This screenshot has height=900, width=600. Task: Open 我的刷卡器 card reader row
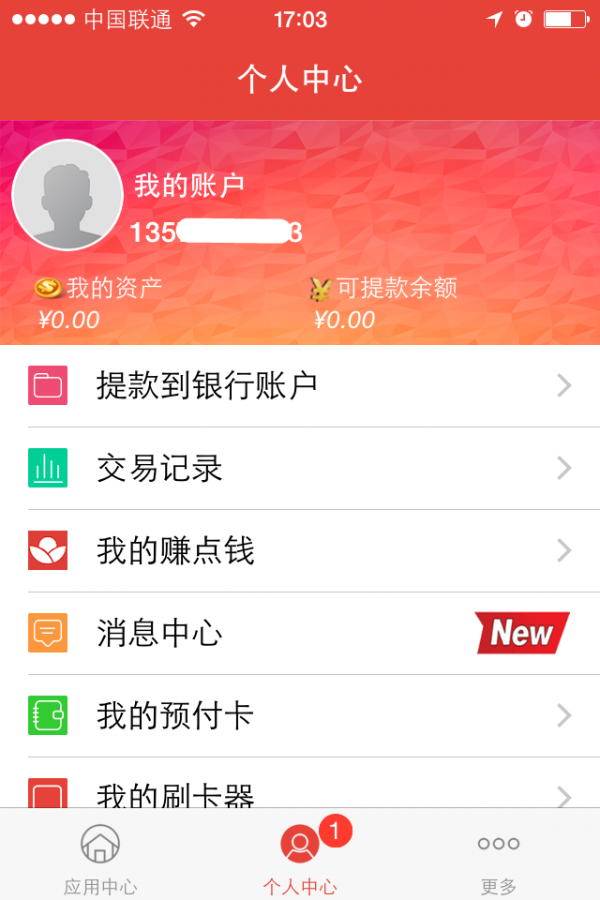300,792
